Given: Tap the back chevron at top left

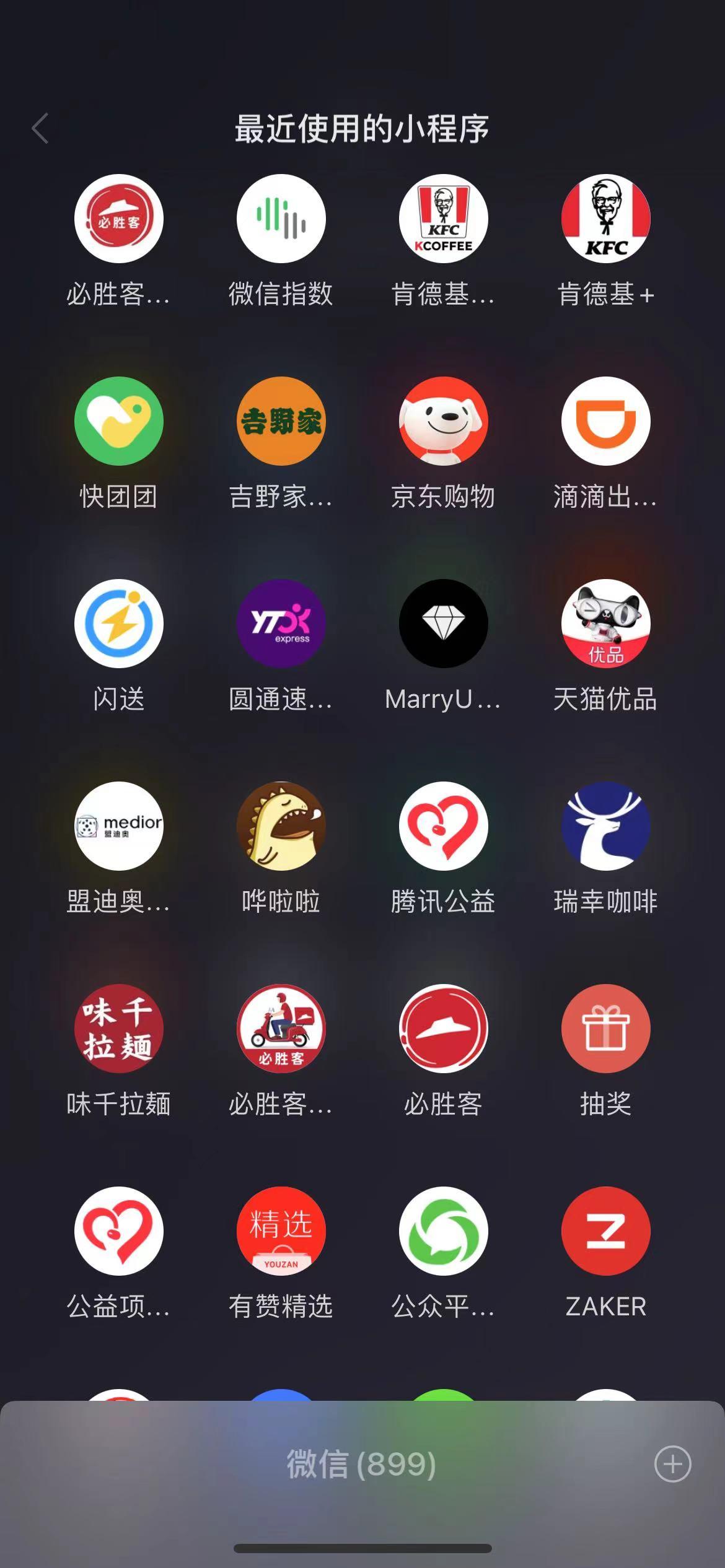Looking at the screenshot, I should 40,129.
